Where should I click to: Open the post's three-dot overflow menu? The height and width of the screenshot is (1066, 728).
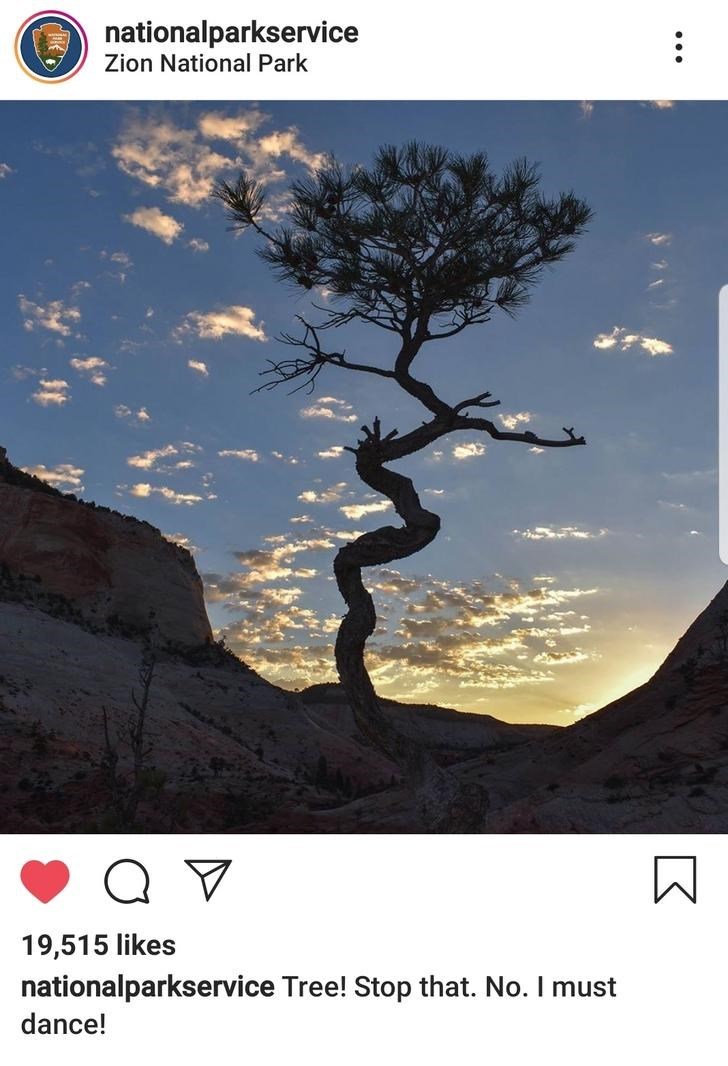(678, 47)
